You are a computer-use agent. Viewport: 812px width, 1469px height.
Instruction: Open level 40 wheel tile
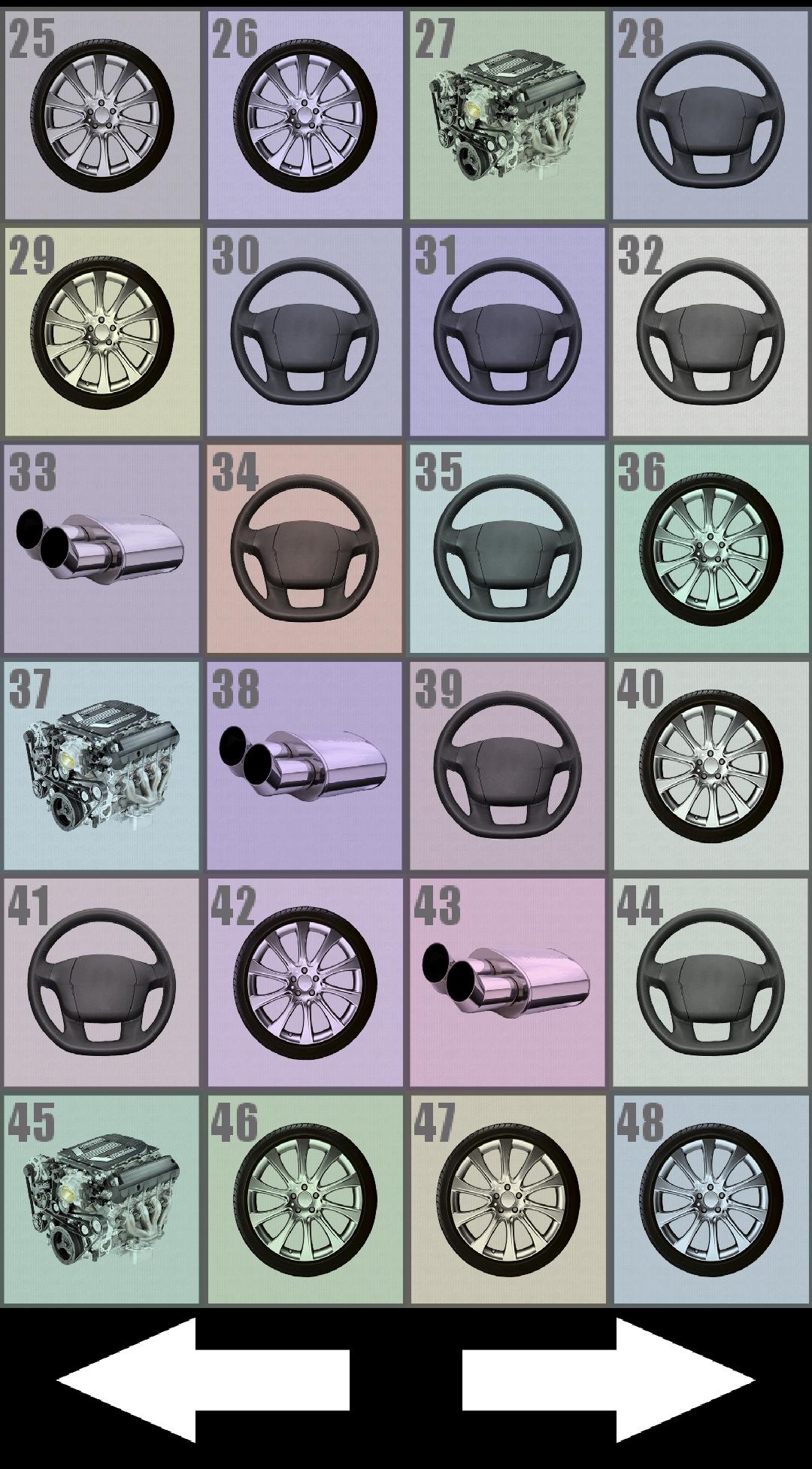pos(711,766)
